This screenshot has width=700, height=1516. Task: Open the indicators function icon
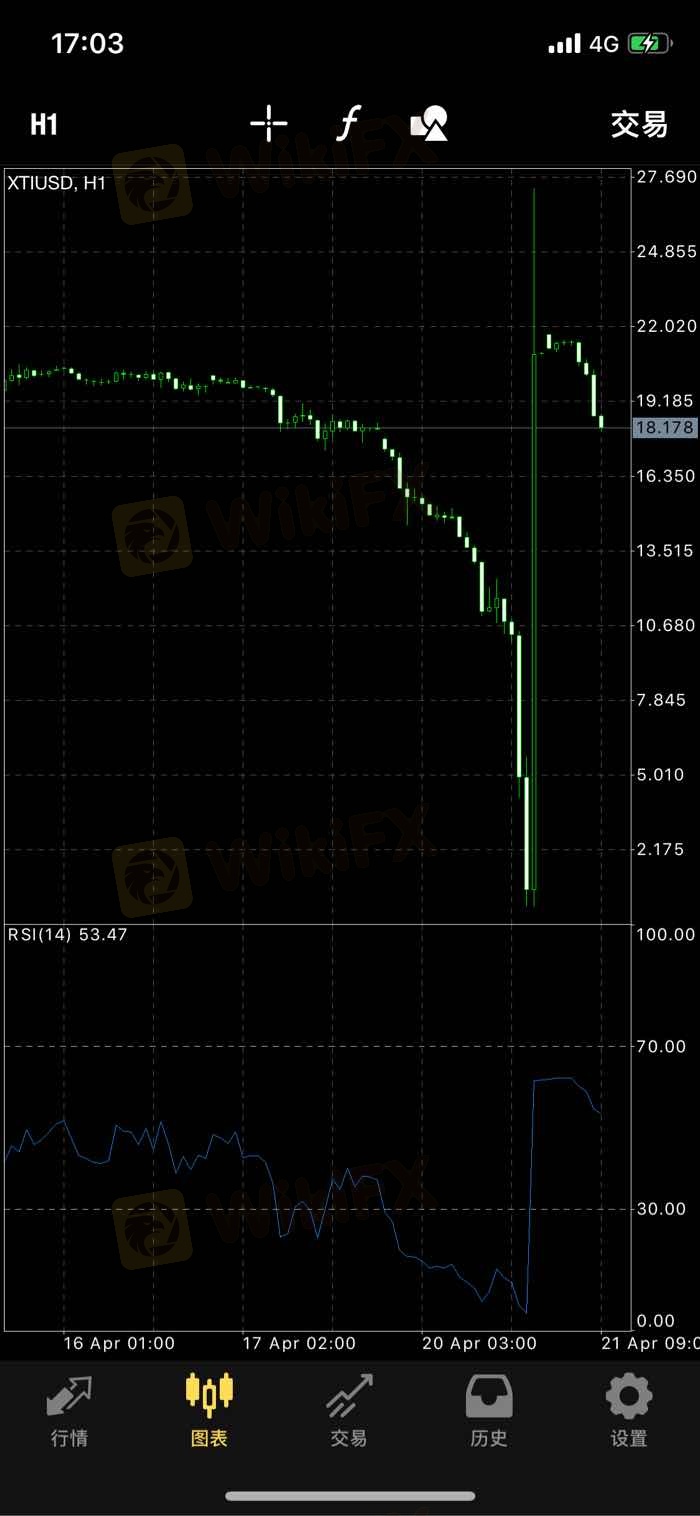coord(348,124)
